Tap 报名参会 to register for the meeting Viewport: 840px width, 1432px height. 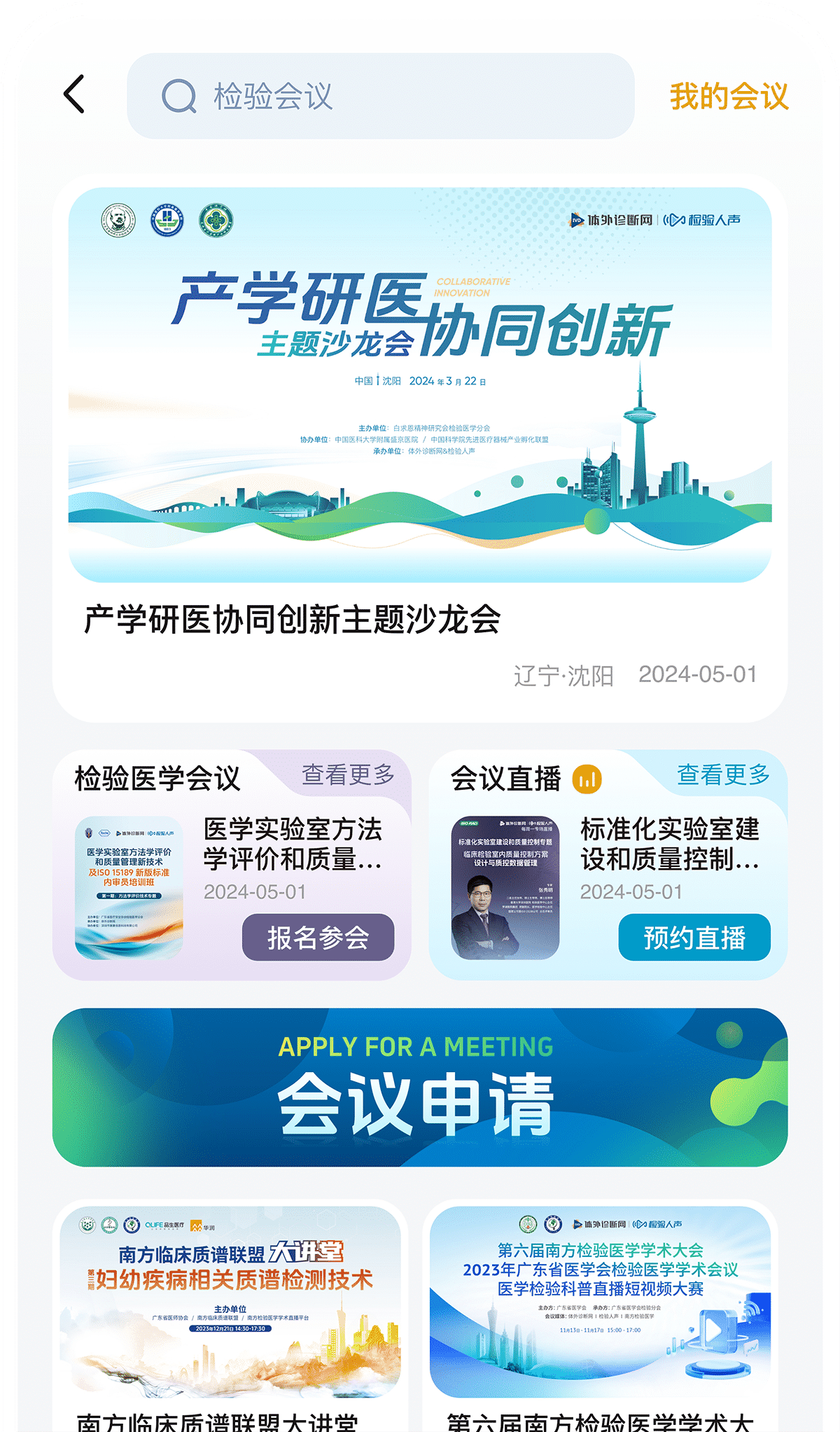point(318,938)
